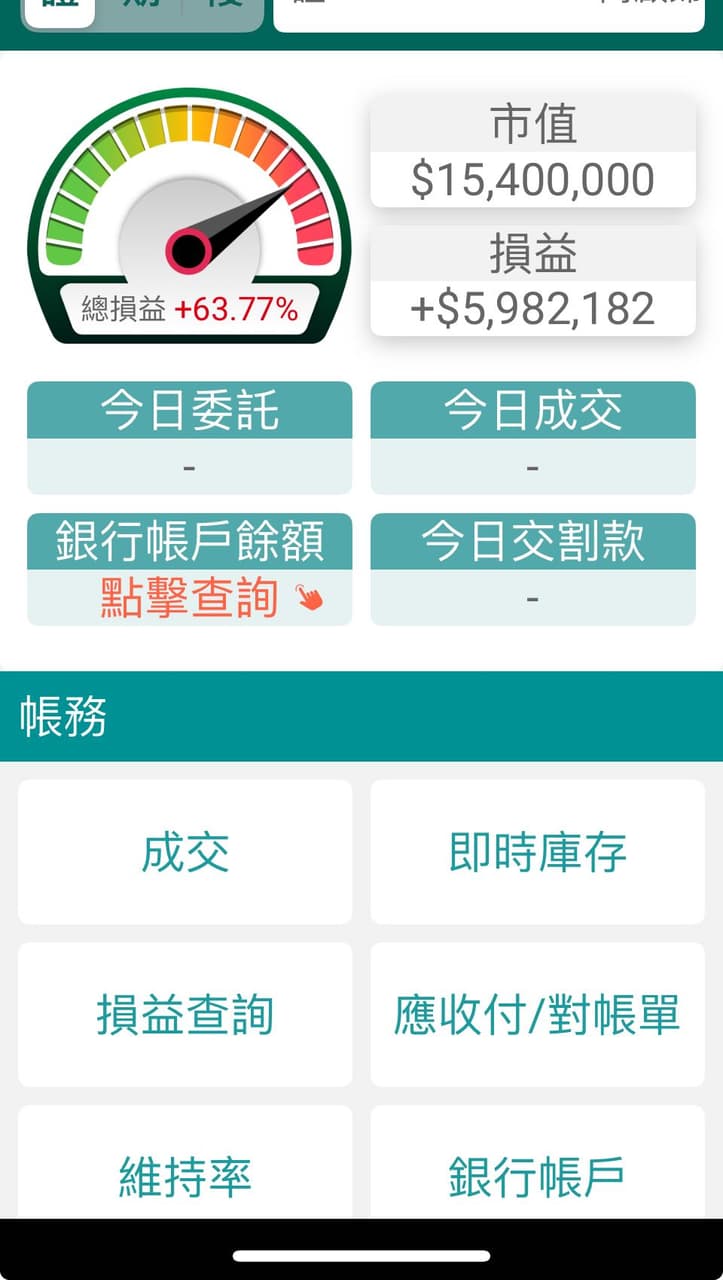Open the 成交 transactions page
Image resolution: width=723 pixels, height=1280 pixels.
tap(184, 851)
